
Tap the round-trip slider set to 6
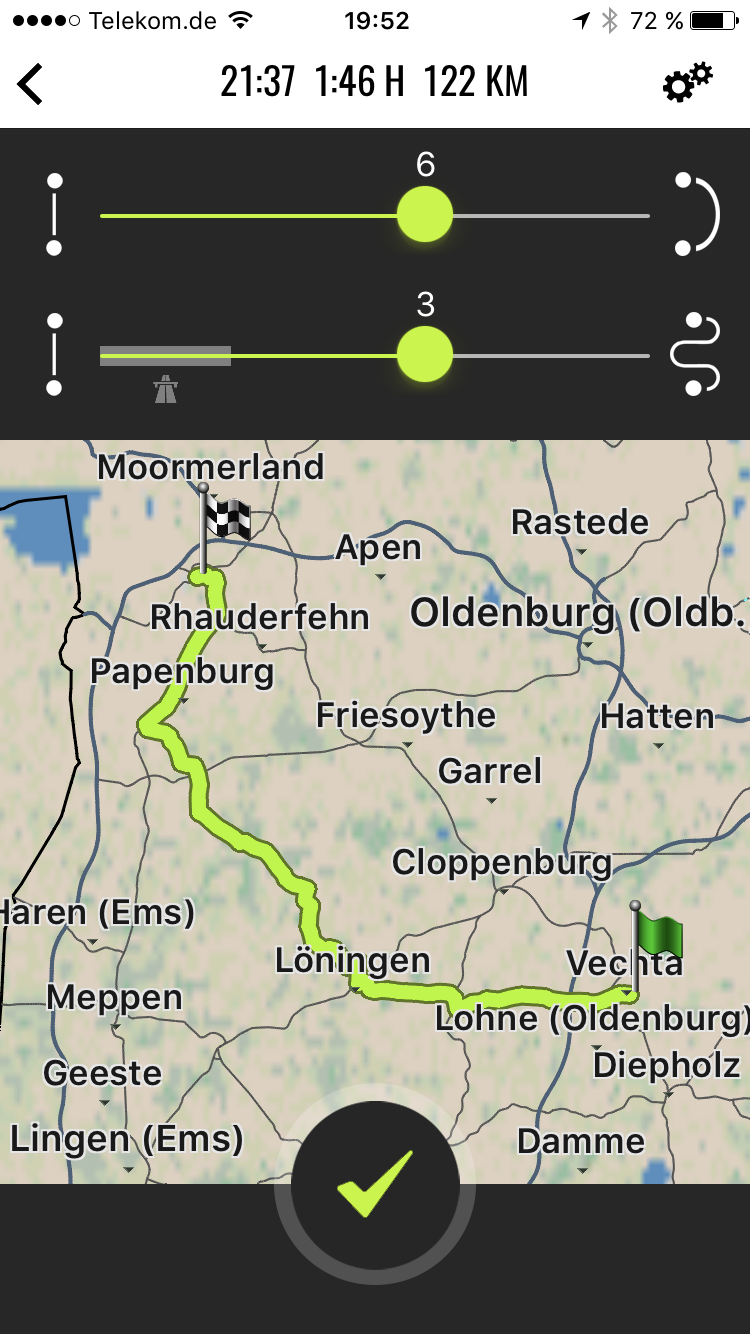(425, 215)
